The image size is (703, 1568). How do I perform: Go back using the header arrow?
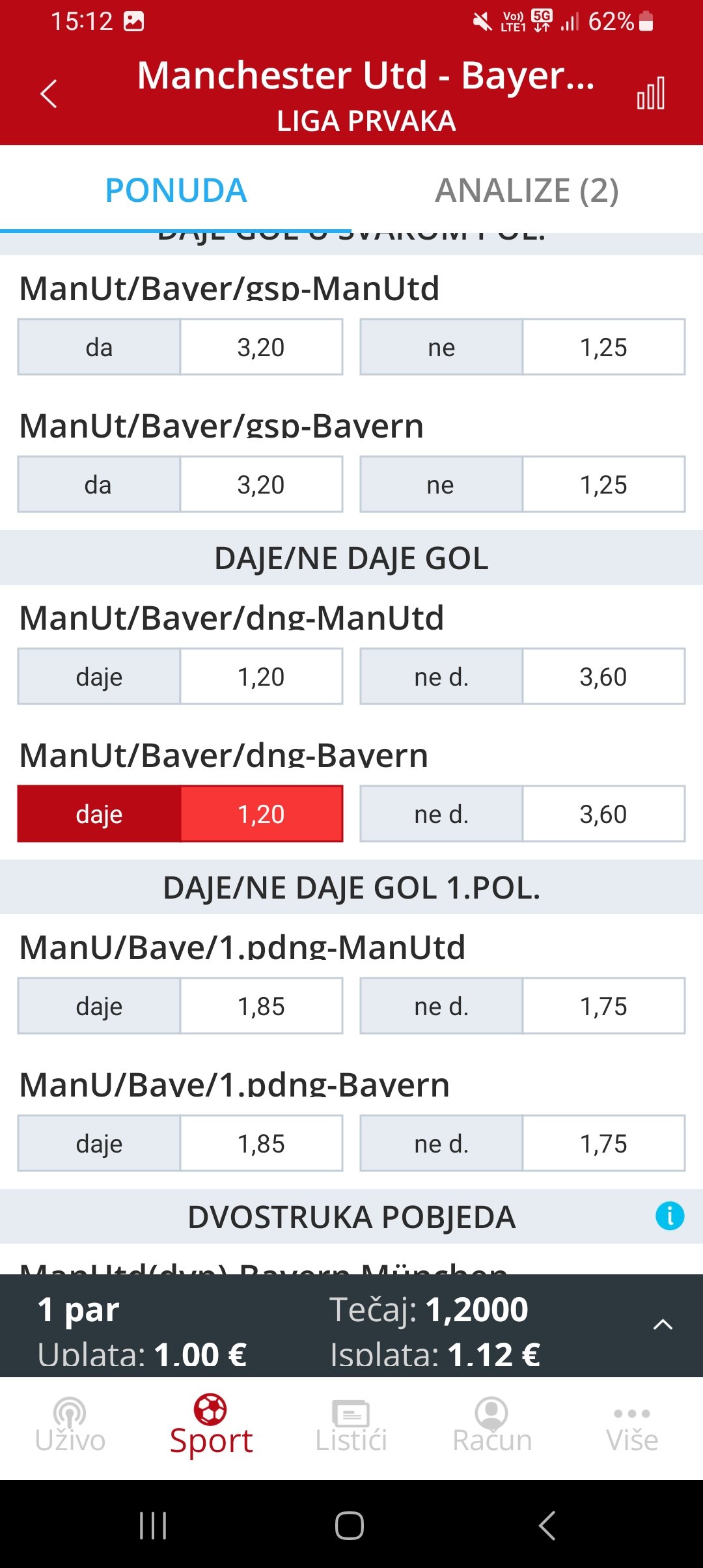(49, 94)
